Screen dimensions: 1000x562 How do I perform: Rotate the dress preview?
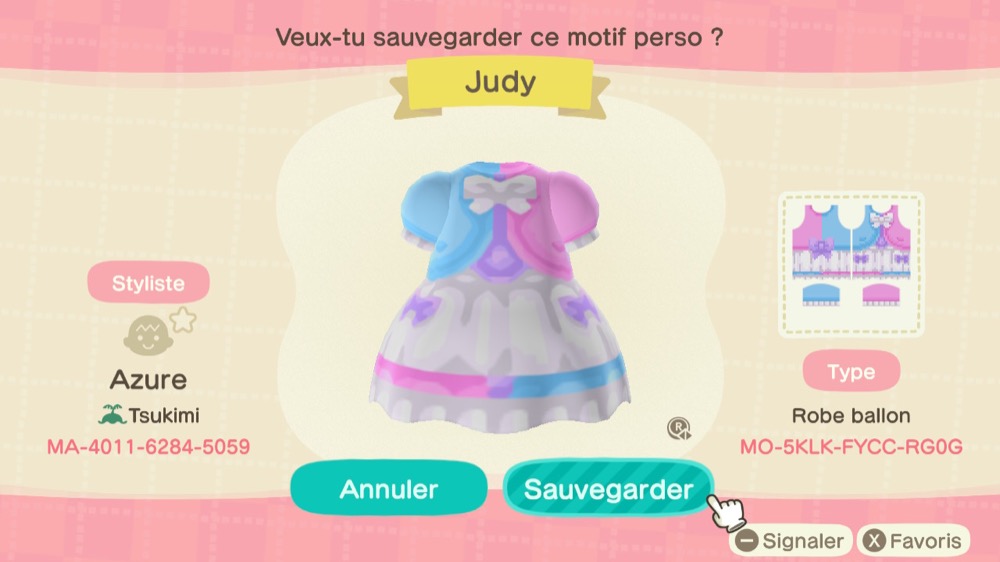pos(679,429)
